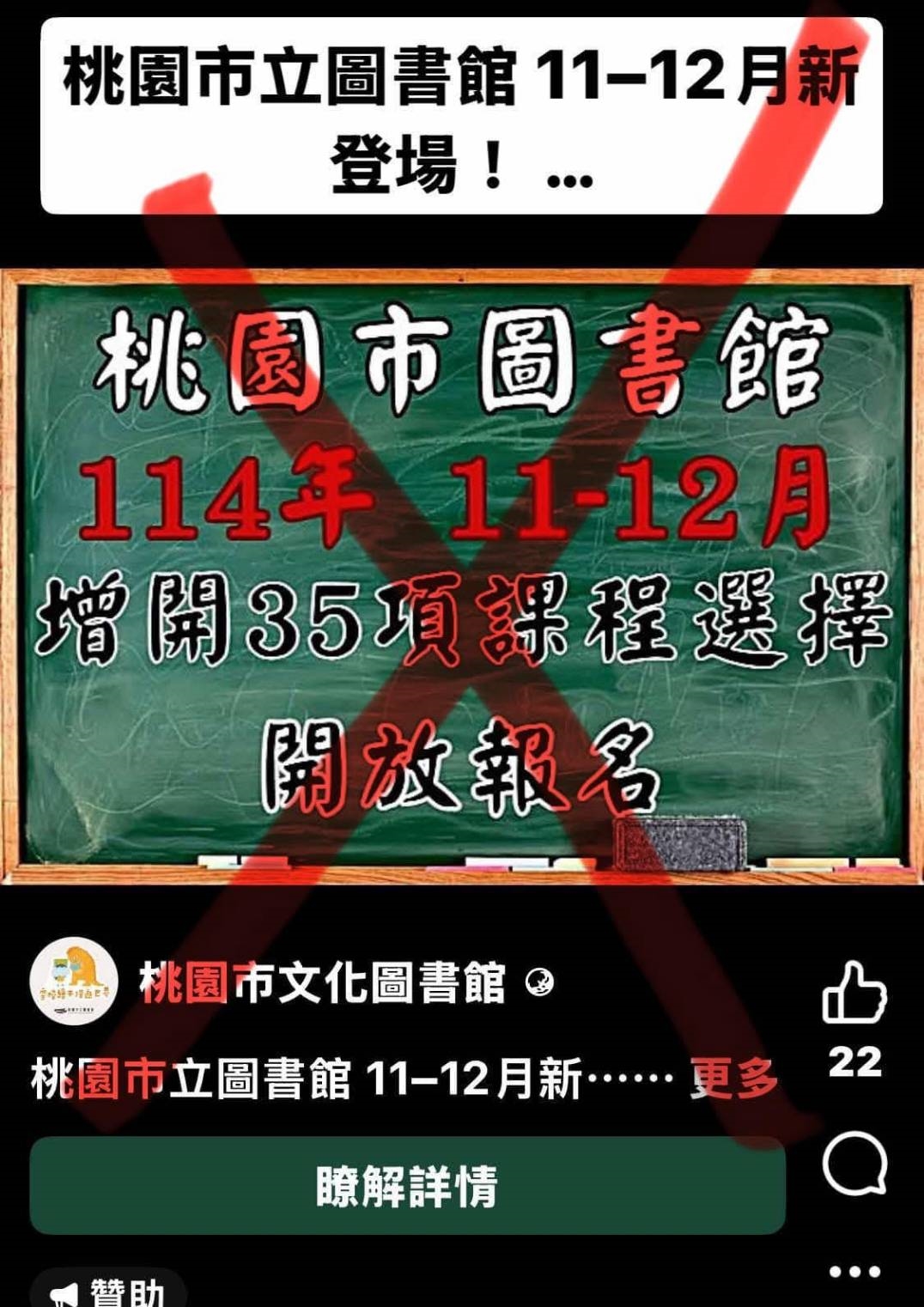Open the 桃園市文化圖書館 page name
The height and width of the screenshot is (1307, 924).
tap(322, 982)
